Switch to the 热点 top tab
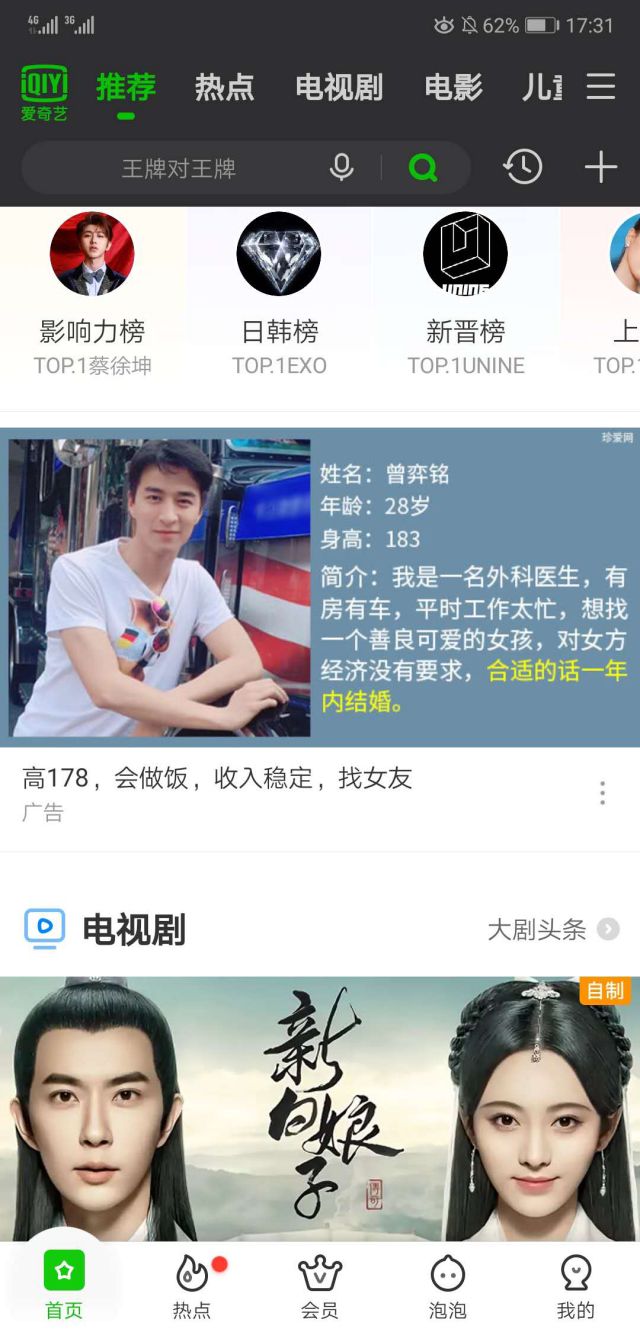Viewport: 640px width, 1329px height. pyautogui.click(x=224, y=88)
